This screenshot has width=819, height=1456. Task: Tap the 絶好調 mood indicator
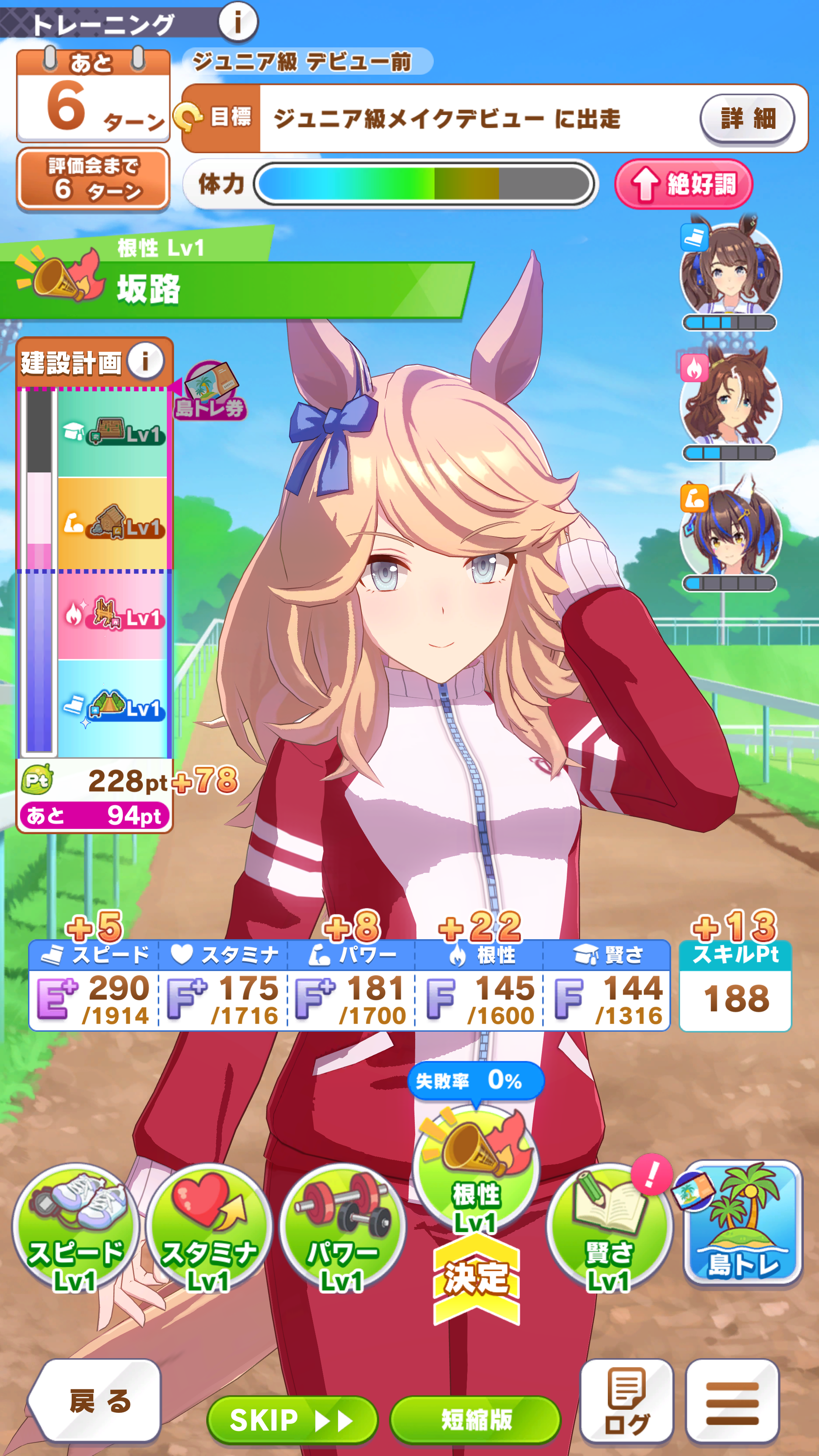683,184
